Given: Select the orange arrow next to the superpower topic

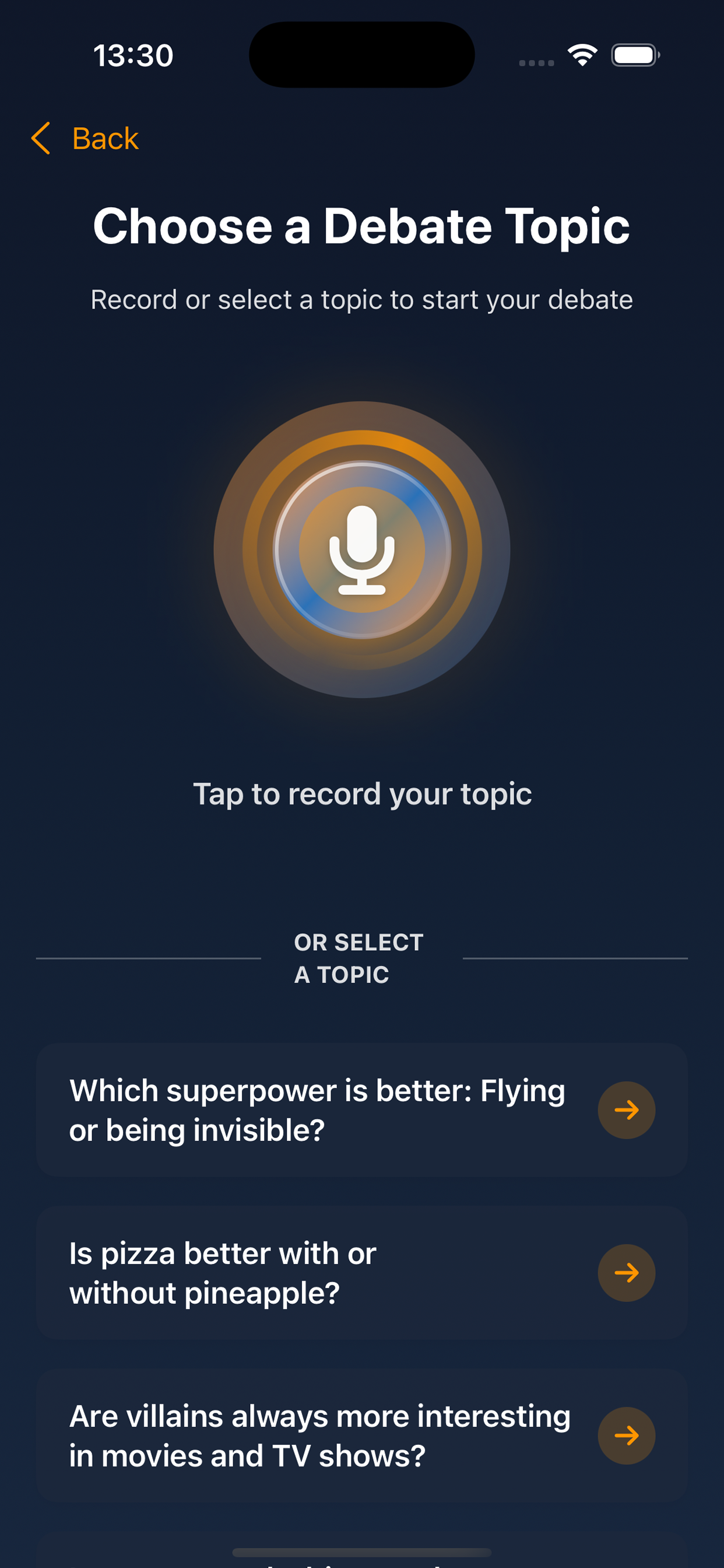Looking at the screenshot, I should point(626,1109).
